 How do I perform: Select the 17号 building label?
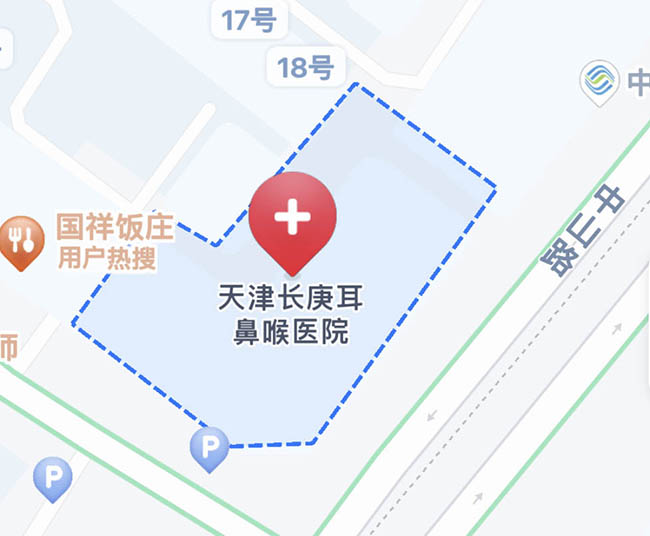pos(250,20)
